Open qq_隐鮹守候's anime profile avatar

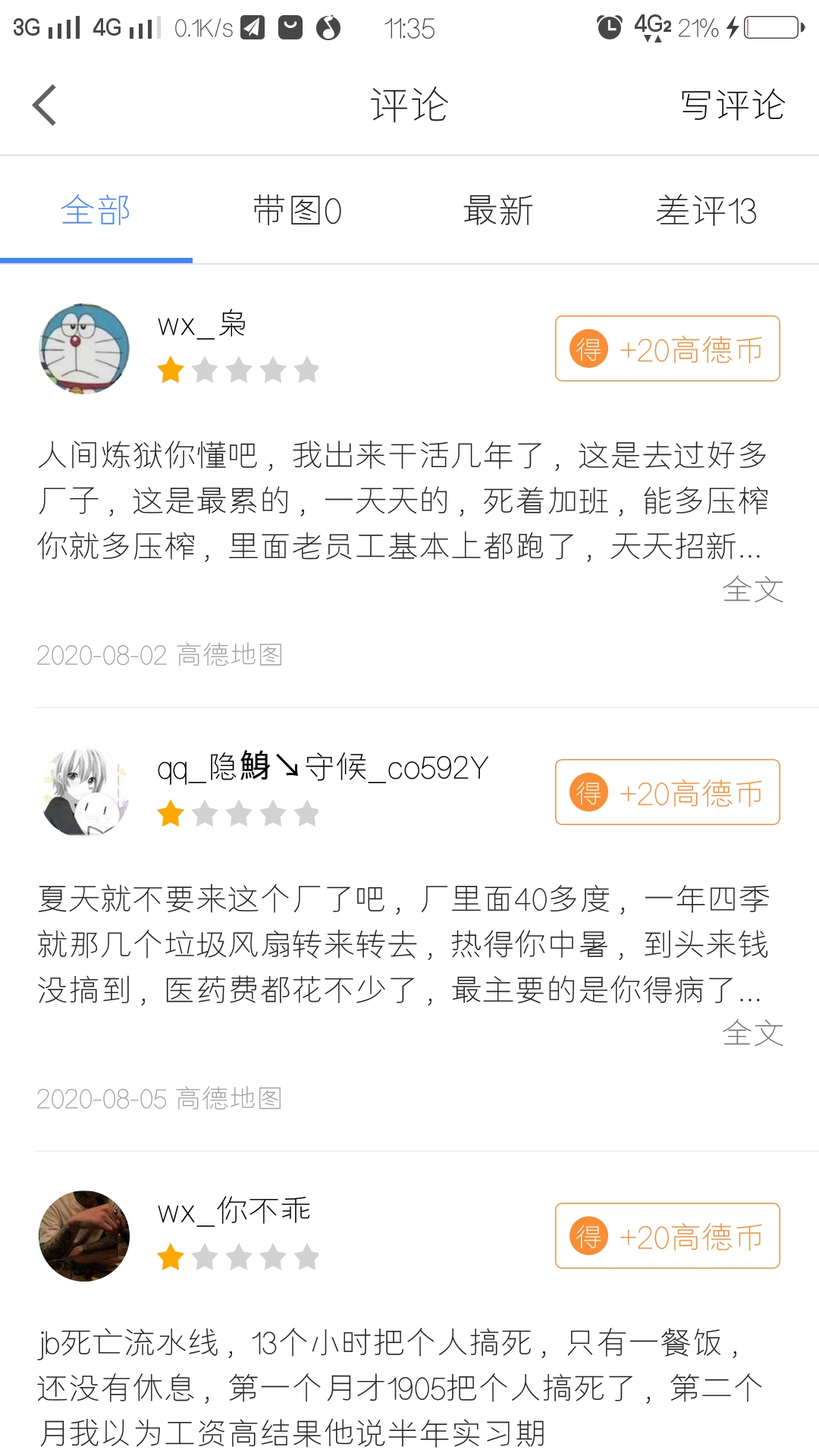pos(83,791)
